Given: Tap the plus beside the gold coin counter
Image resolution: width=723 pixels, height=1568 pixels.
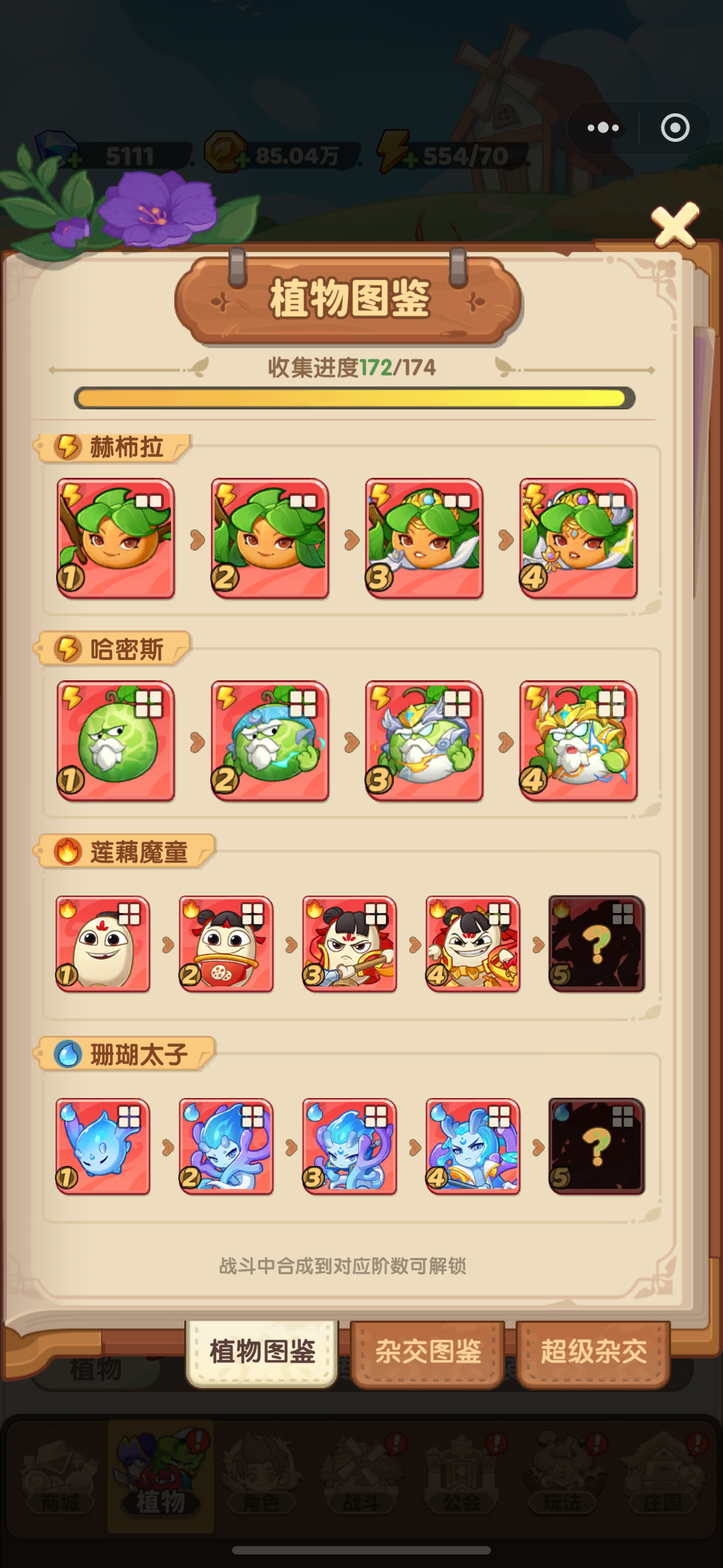Looking at the screenshot, I should click(x=243, y=160).
